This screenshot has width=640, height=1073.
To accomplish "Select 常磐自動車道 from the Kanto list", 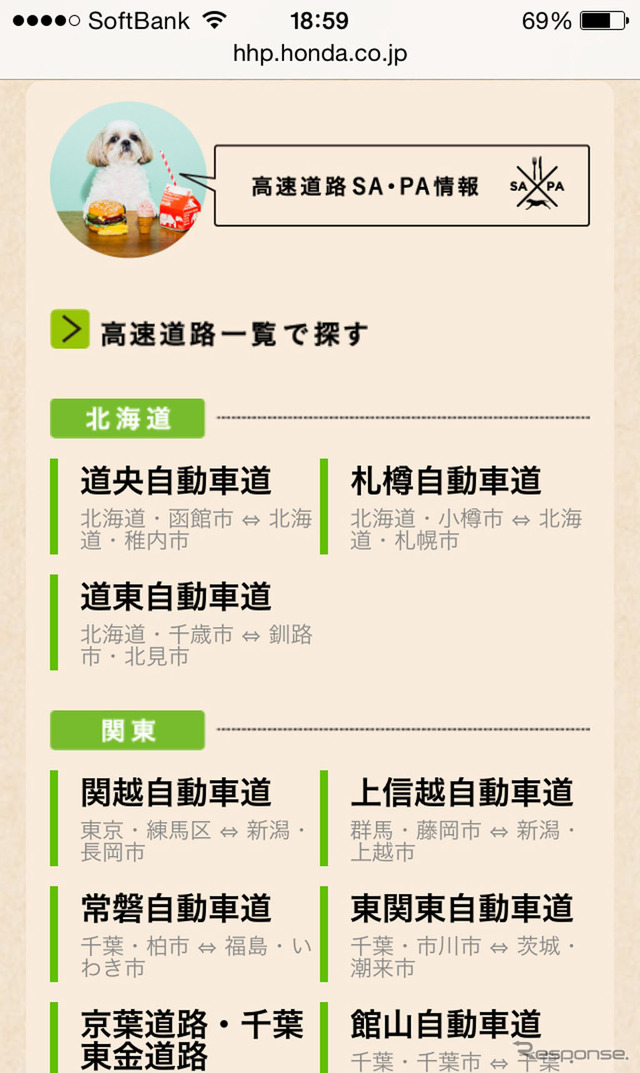I will coord(176,909).
